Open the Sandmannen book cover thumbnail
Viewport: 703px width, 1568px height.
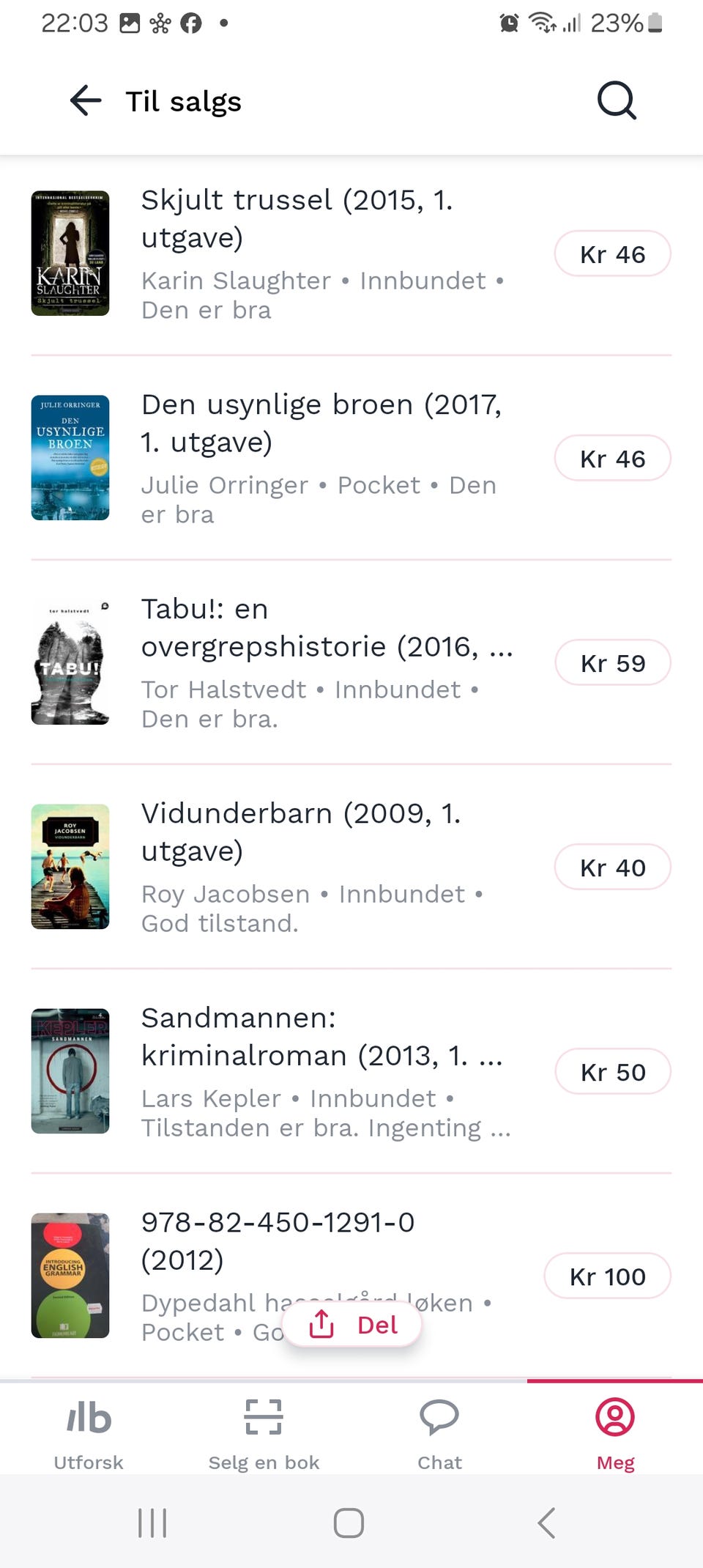(x=70, y=1071)
